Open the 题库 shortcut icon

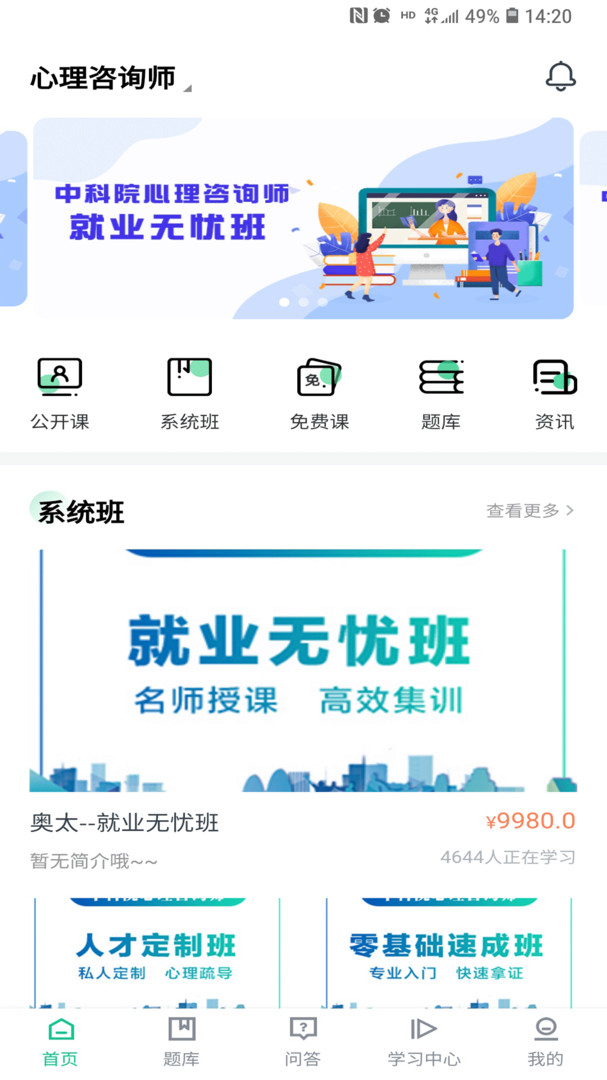441,377
